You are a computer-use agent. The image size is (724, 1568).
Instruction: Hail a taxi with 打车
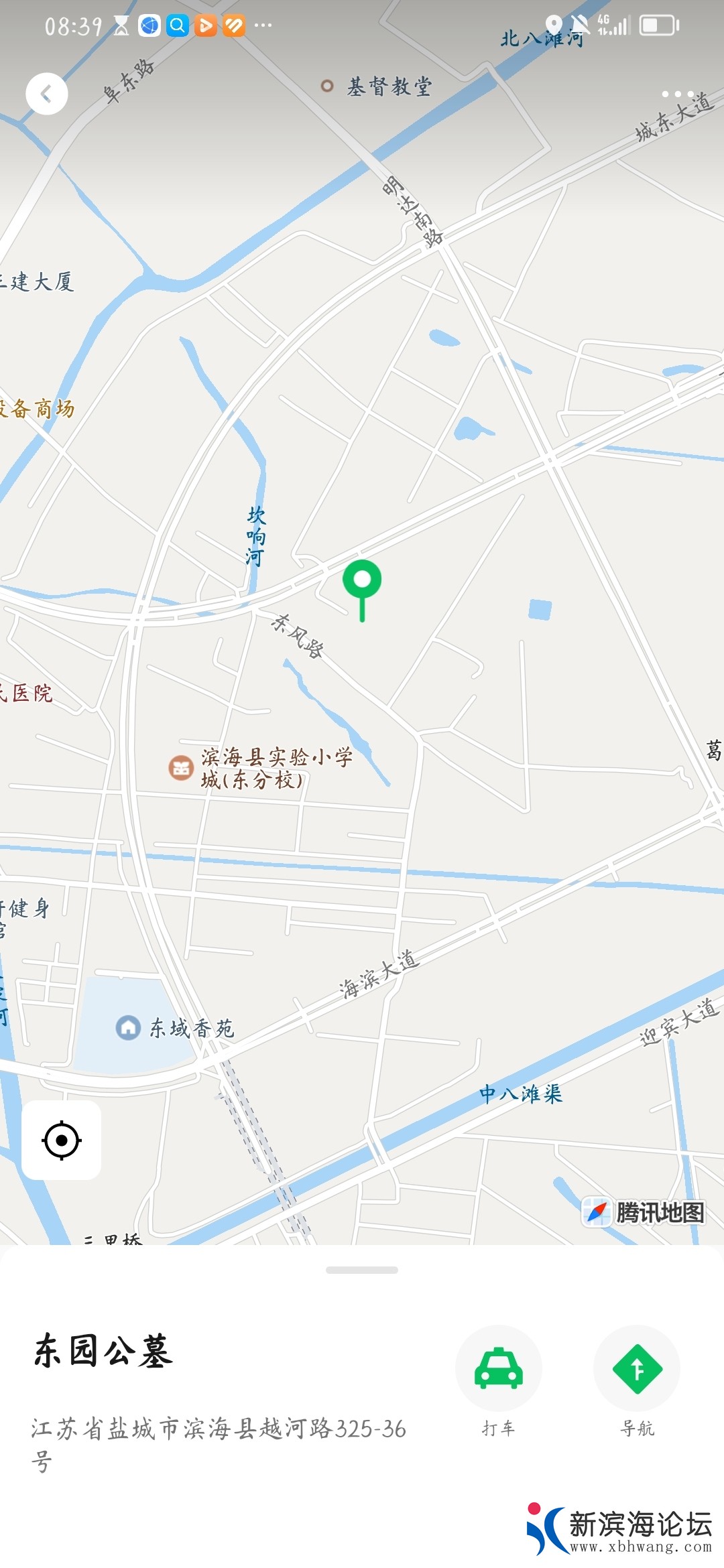click(498, 1368)
